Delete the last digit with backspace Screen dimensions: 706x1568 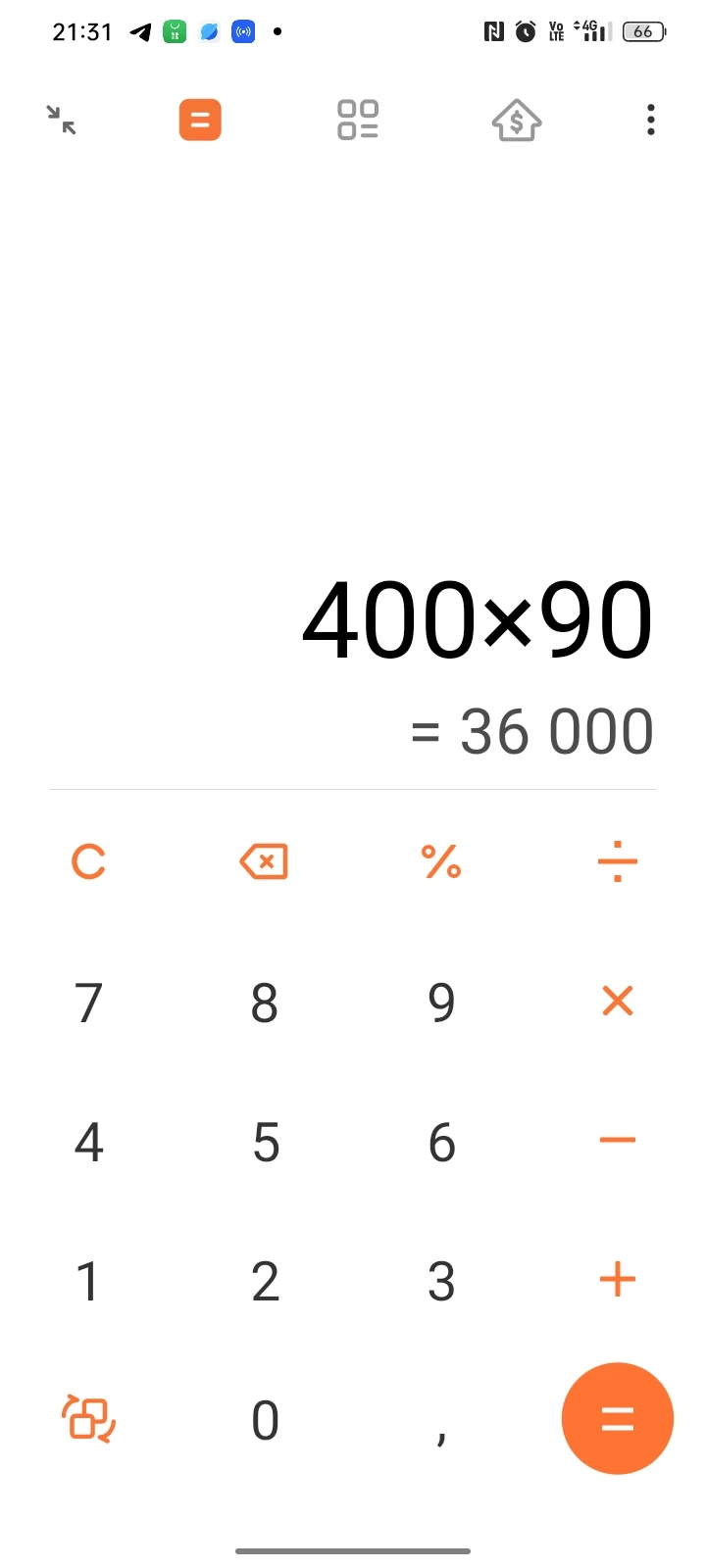(264, 862)
